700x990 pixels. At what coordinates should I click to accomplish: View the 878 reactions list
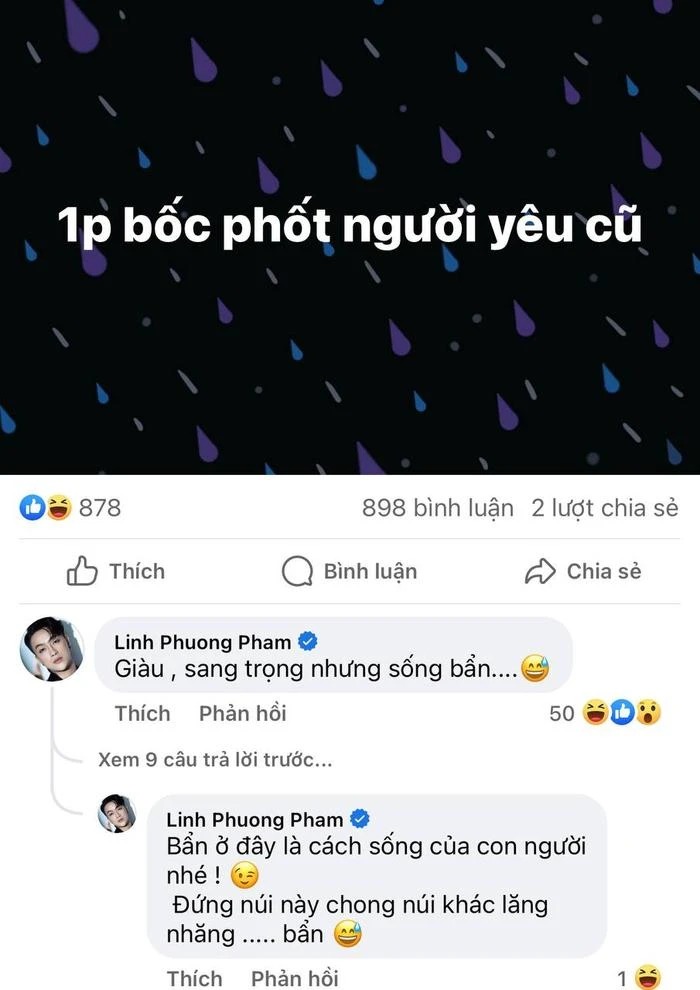pyautogui.click(x=70, y=508)
